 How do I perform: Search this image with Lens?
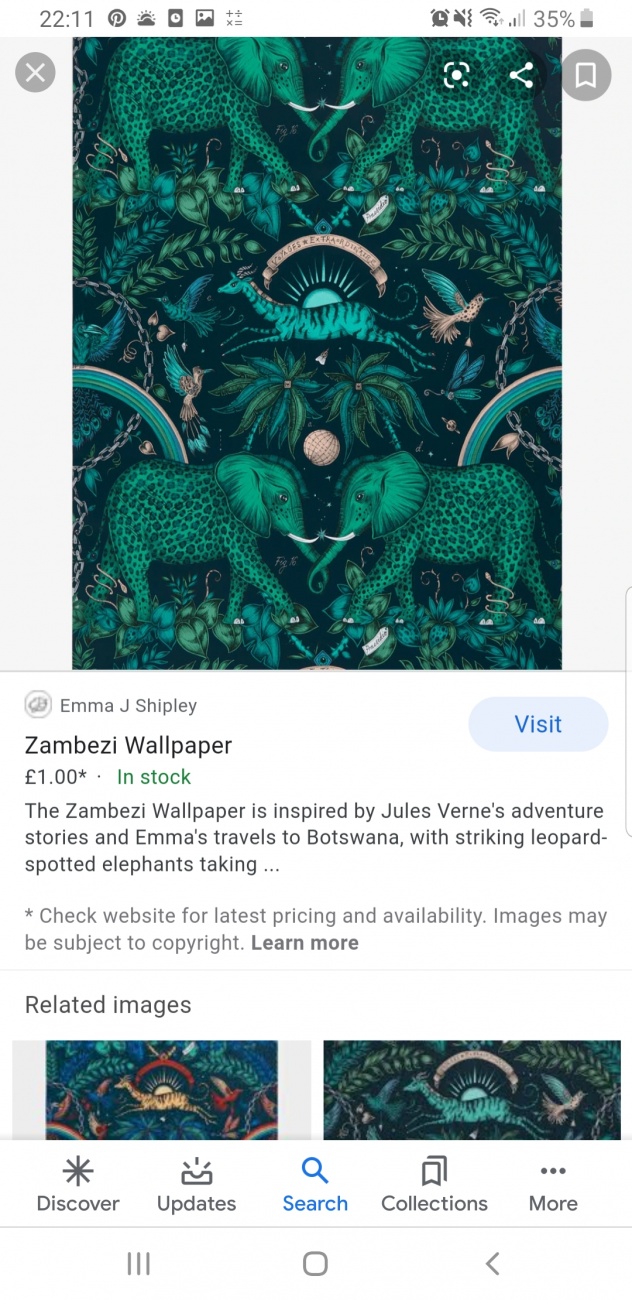click(456, 75)
